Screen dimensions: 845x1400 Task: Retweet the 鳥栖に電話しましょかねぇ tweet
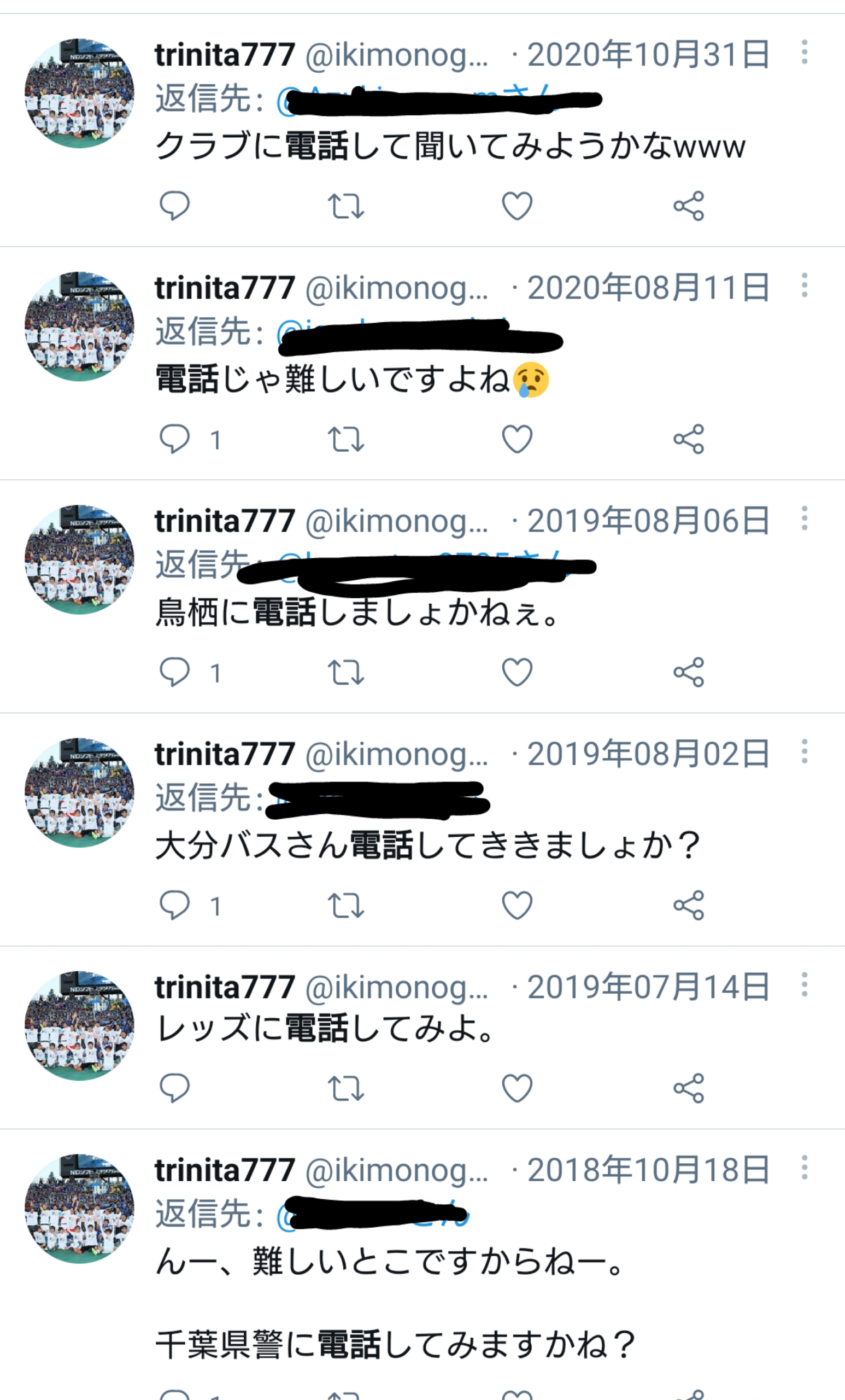(346, 673)
